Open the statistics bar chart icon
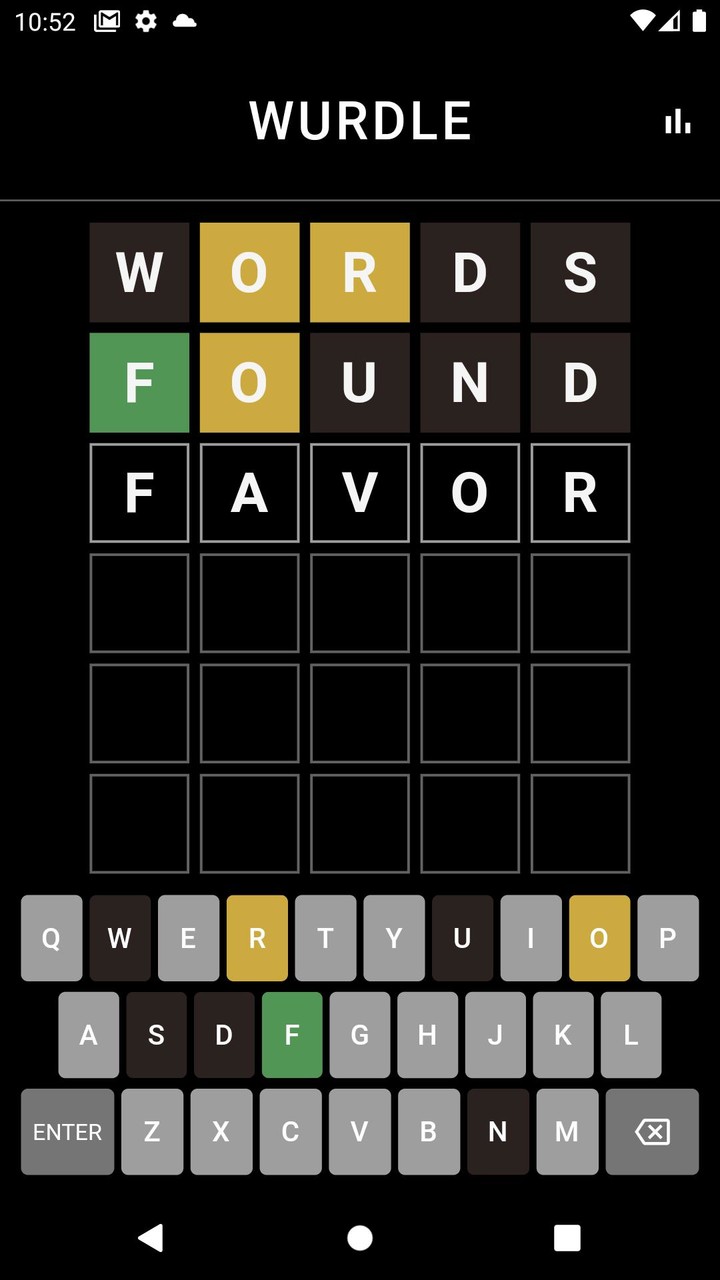720x1280 pixels. coord(677,122)
